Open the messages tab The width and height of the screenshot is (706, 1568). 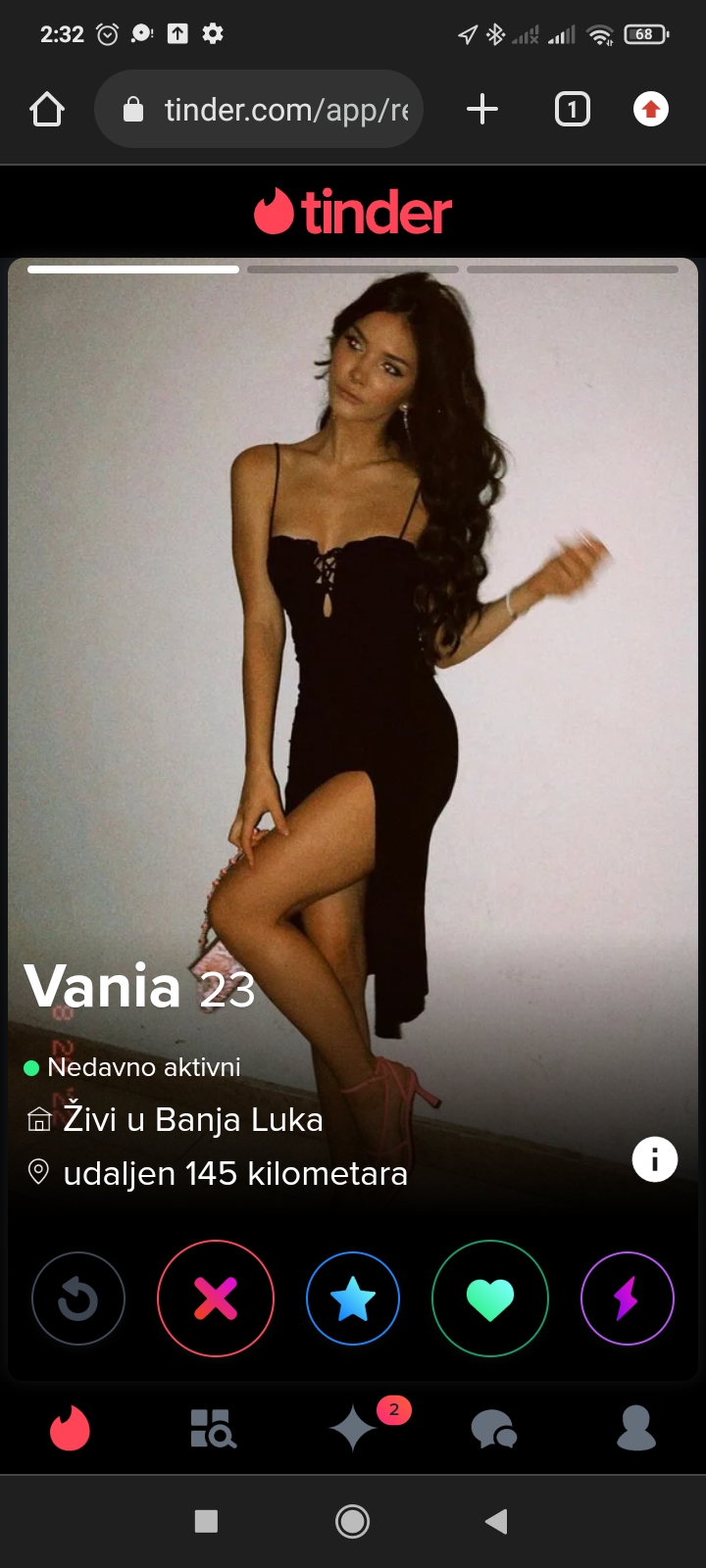coord(494,1430)
